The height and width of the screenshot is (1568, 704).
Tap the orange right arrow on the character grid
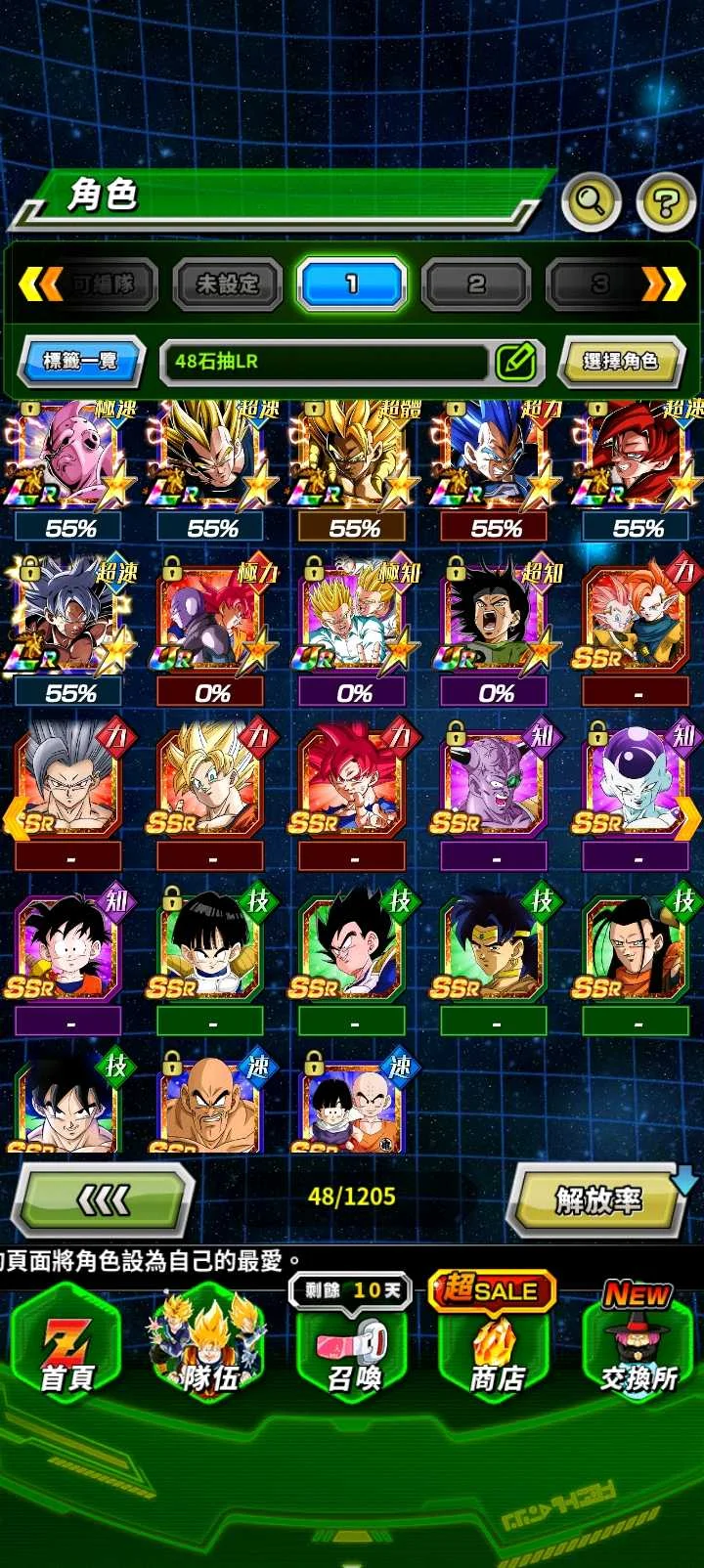(688, 818)
